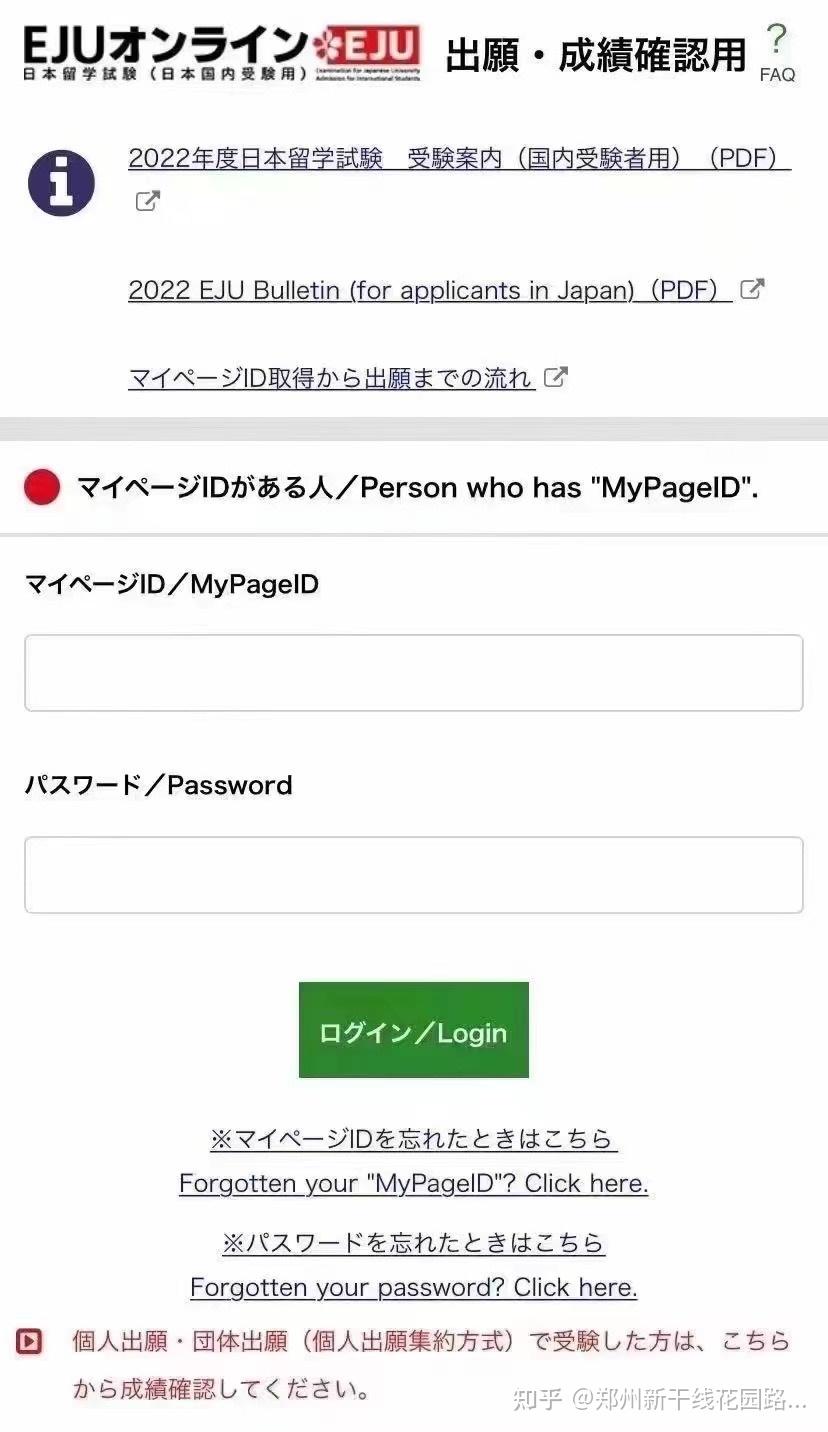
Task: Click Forgotten your MyPageID link
Action: (413, 1183)
